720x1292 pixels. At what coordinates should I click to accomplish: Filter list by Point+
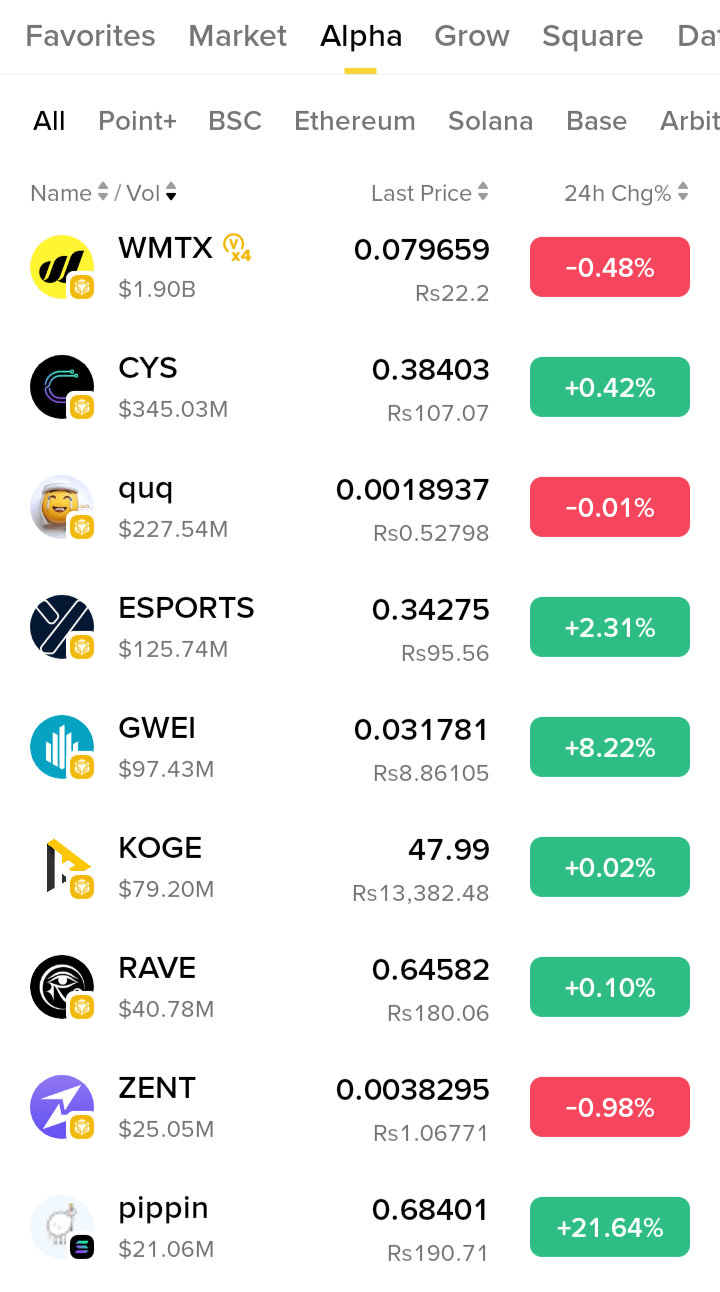click(137, 121)
